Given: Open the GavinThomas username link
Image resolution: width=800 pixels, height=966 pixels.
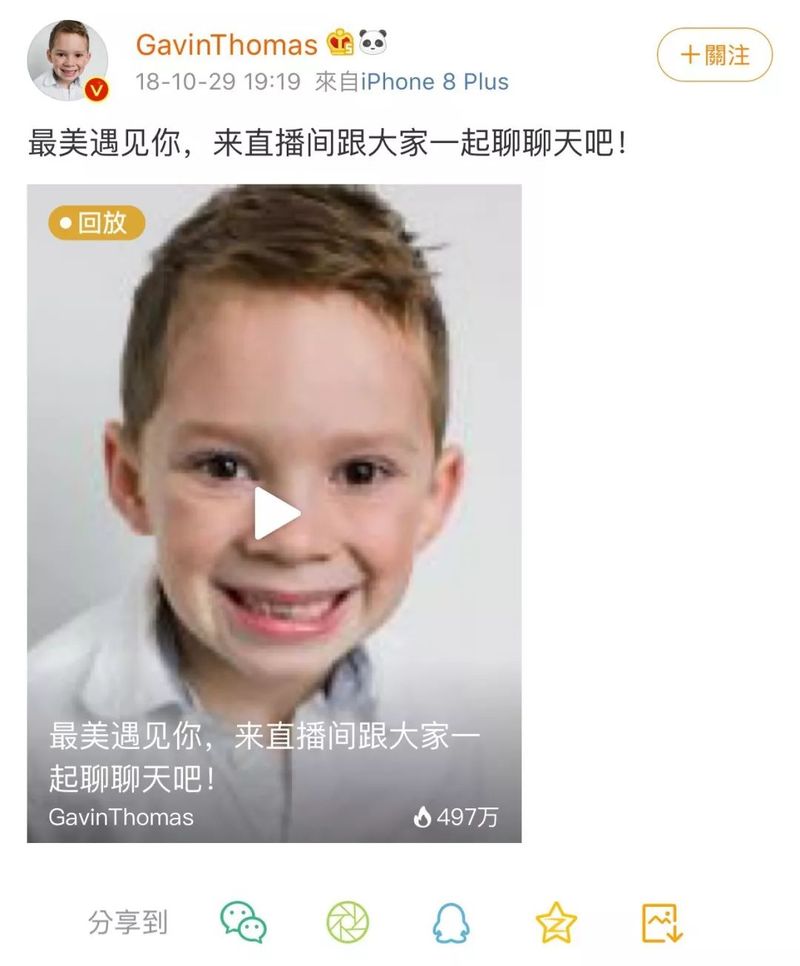Looking at the screenshot, I should click(x=226, y=44).
